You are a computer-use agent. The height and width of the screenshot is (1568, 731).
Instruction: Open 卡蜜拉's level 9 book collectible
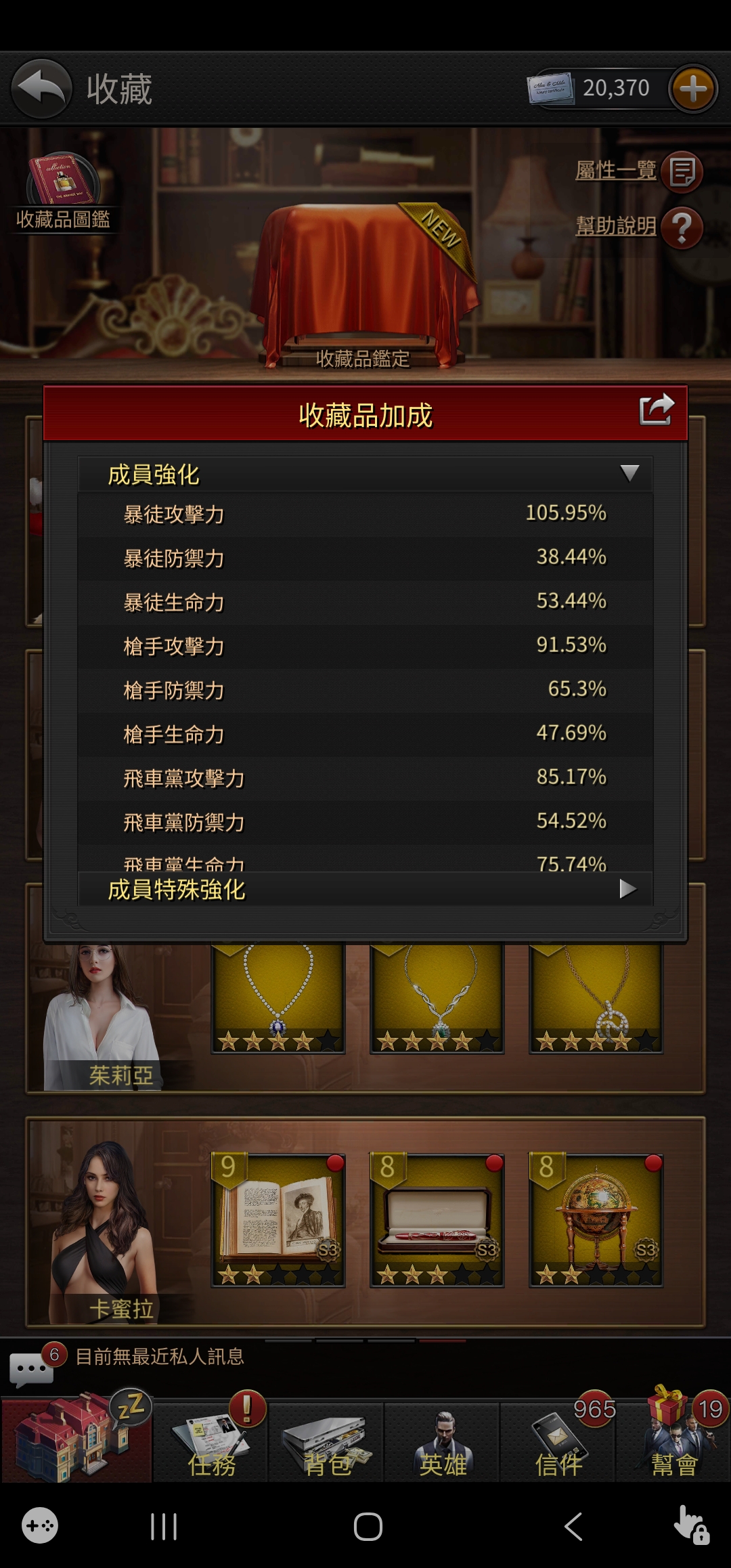click(278, 1219)
